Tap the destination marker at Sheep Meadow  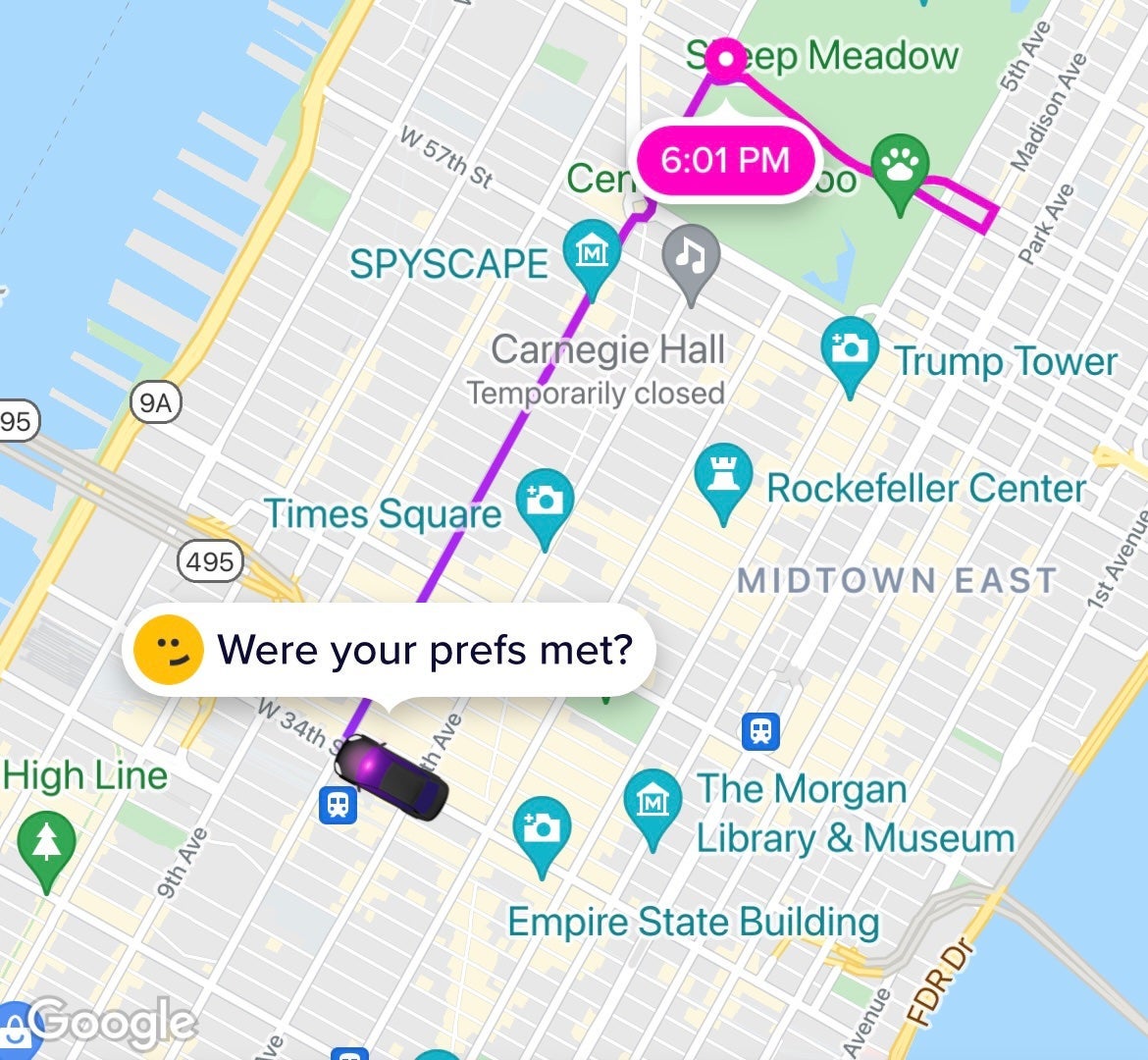click(725, 59)
